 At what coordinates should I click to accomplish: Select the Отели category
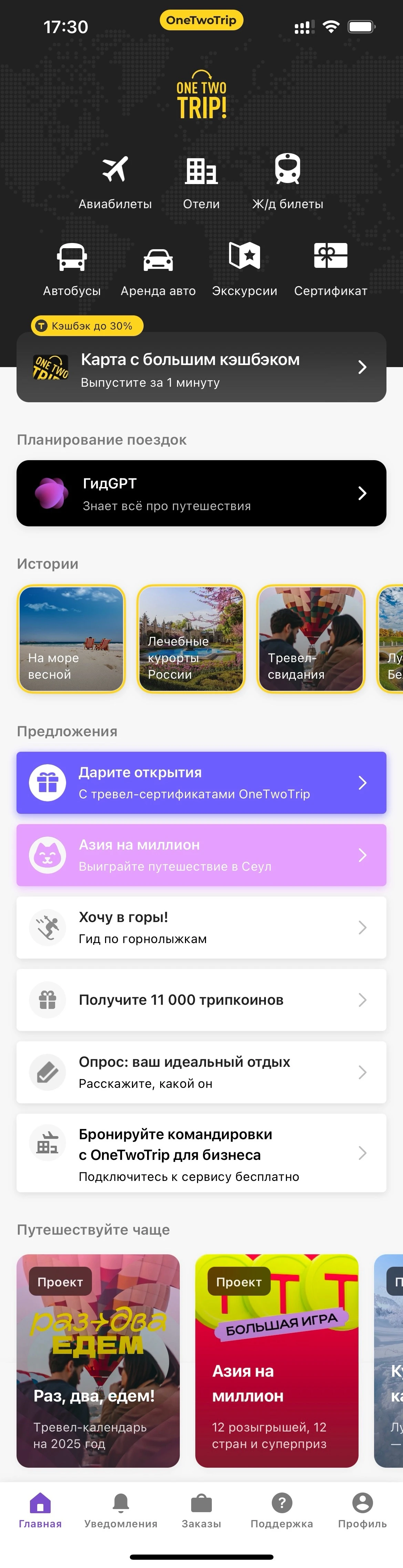coord(201,180)
